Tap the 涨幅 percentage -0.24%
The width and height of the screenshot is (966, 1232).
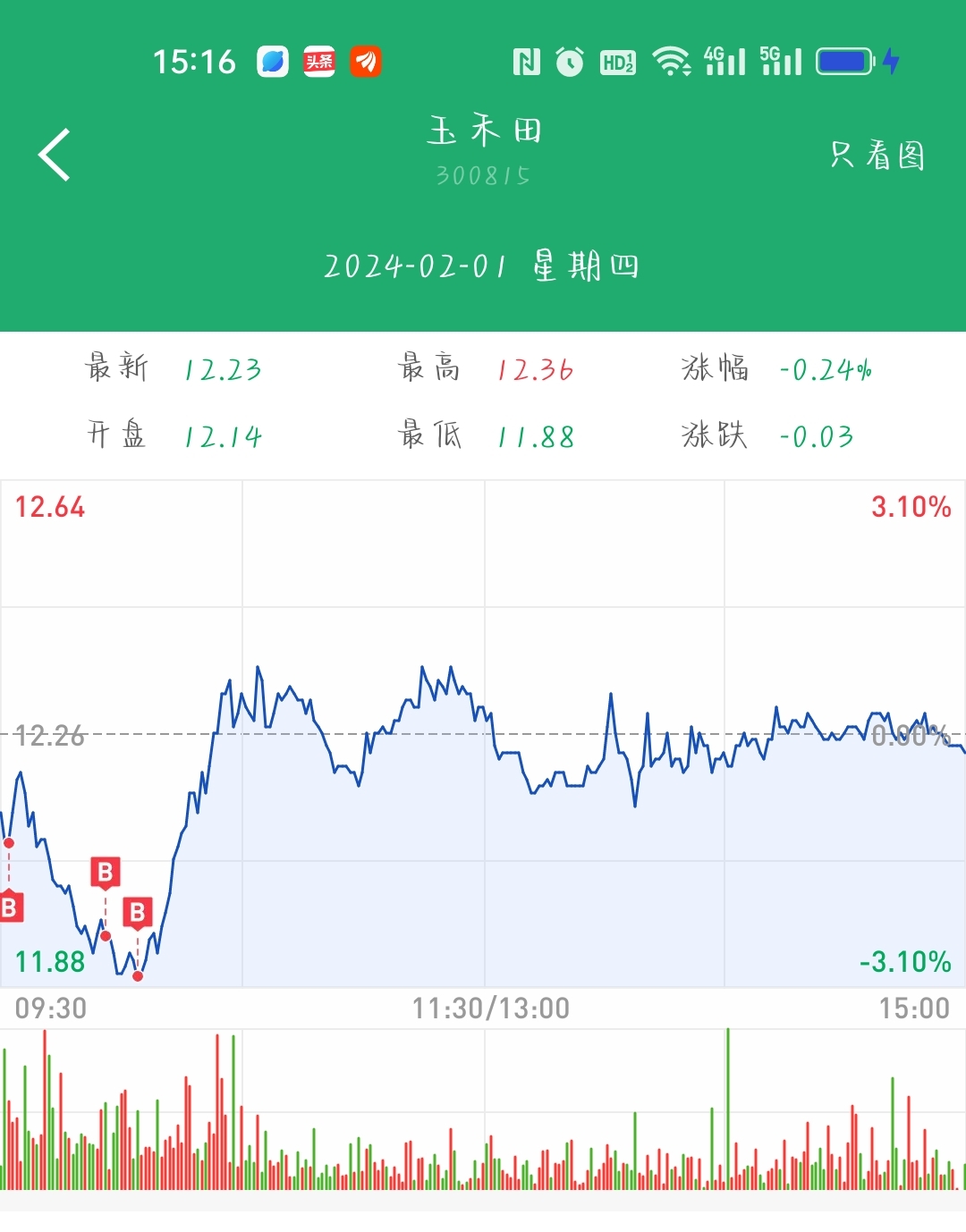pyautogui.click(x=823, y=367)
